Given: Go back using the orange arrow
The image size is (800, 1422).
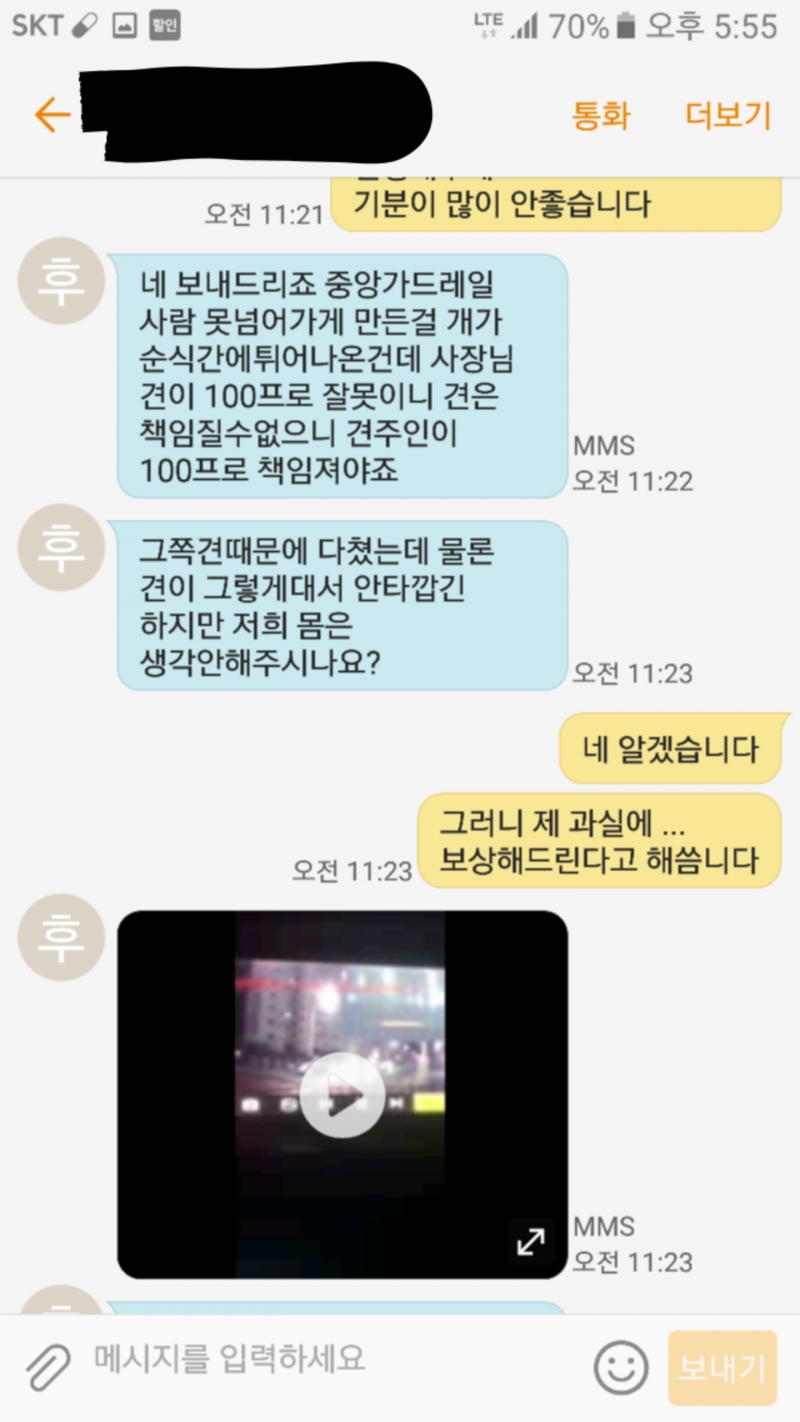Looking at the screenshot, I should pyautogui.click(x=52, y=115).
